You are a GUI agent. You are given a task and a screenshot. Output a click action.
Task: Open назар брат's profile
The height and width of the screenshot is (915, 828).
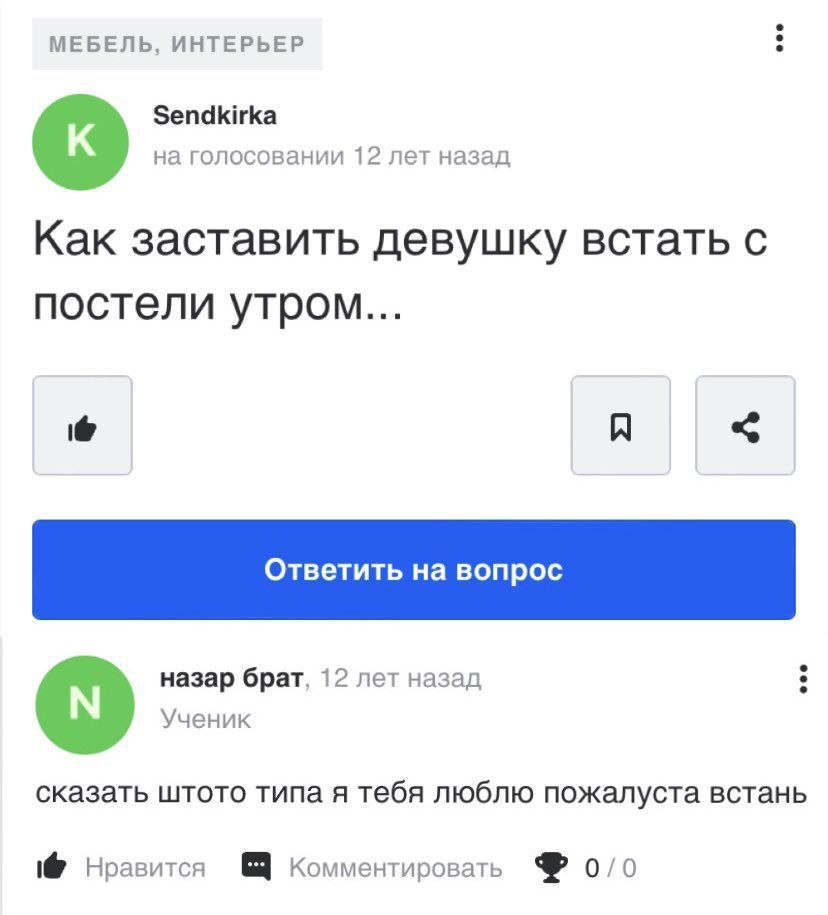(x=232, y=678)
